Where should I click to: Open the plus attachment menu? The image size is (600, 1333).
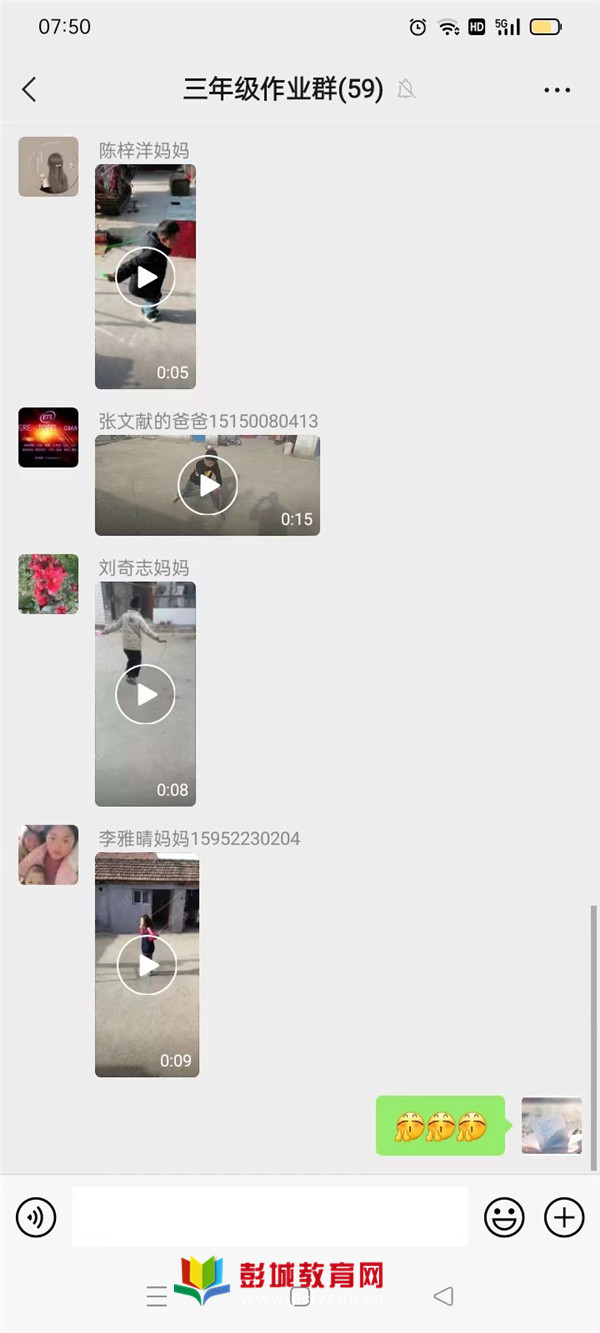coord(564,1217)
